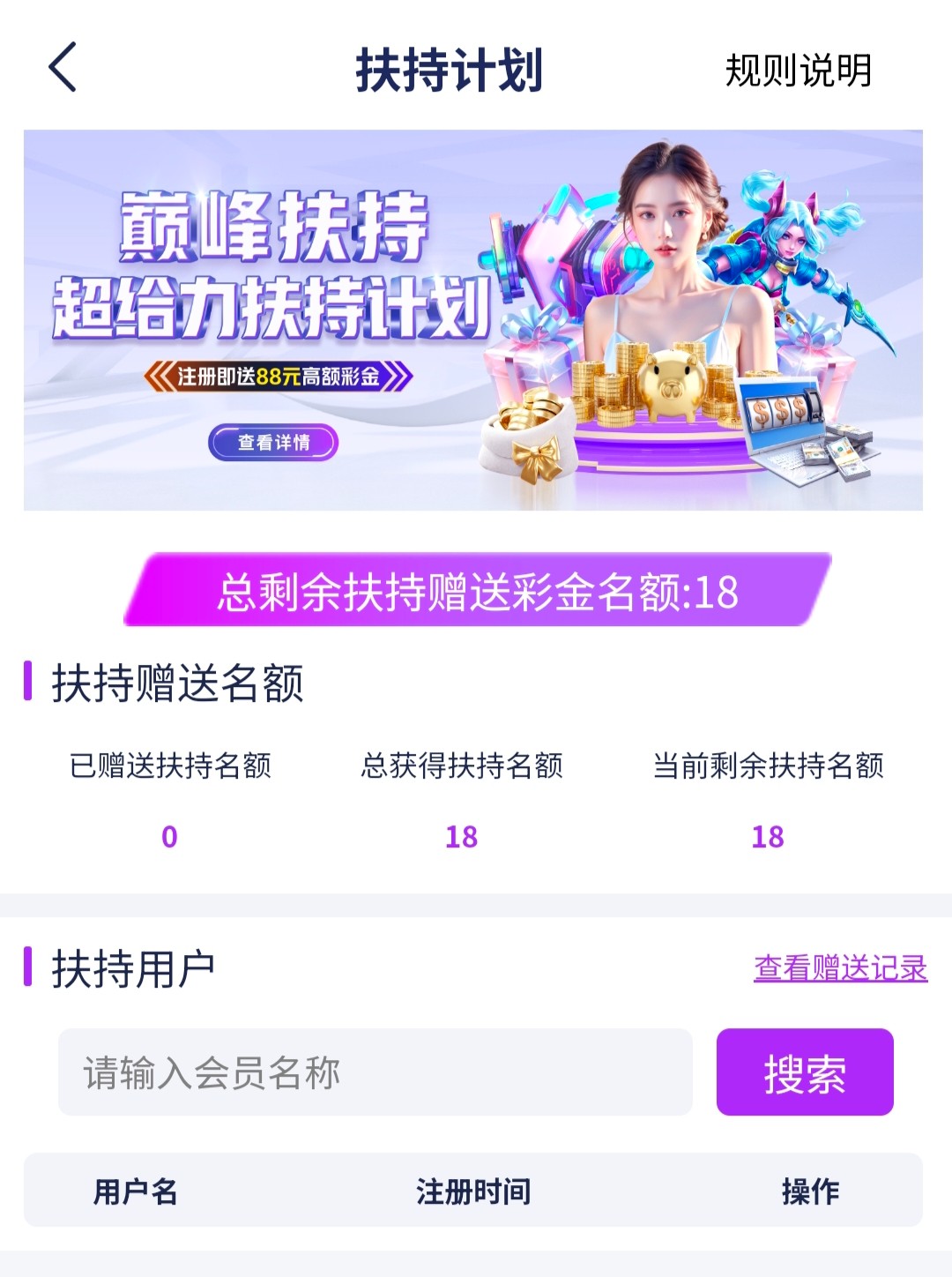This screenshot has width=952, height=1277.
Task: Focus the 请输入会员名称 input field
Action: (x=375, y=1072)
